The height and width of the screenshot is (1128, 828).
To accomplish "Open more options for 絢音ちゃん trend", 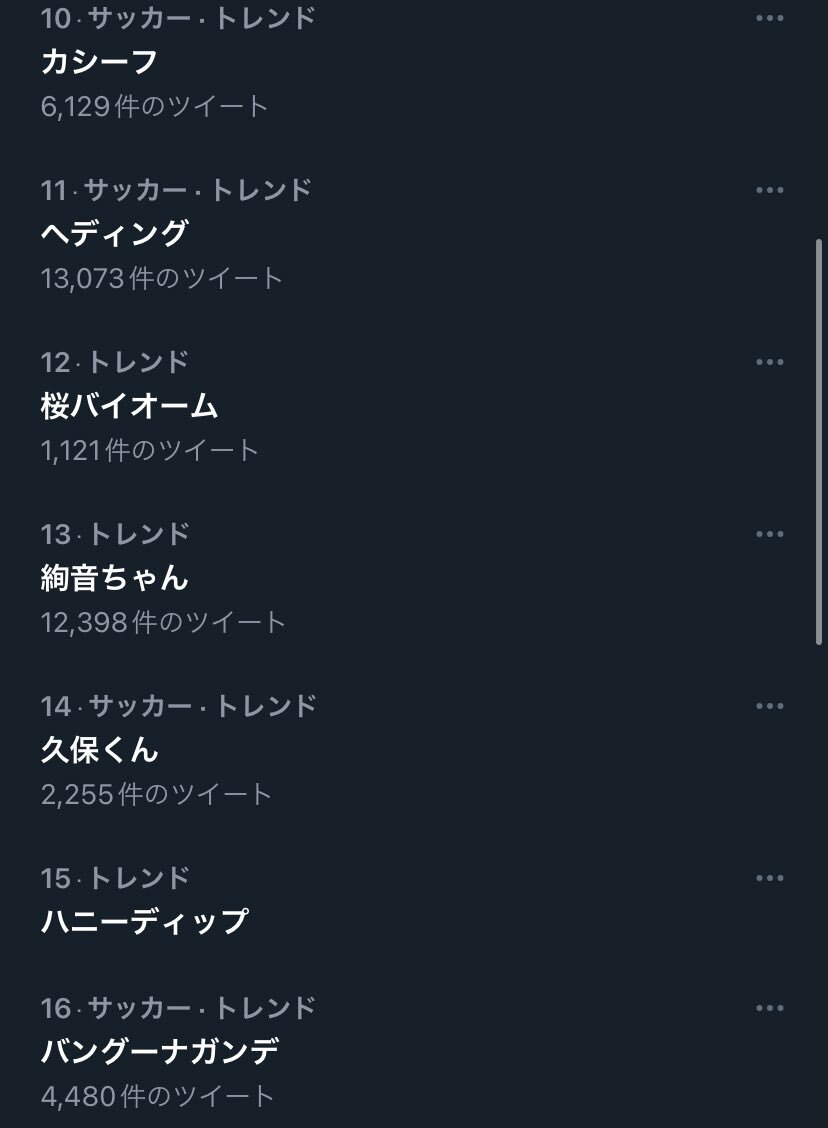I will (x=769, y=534).
